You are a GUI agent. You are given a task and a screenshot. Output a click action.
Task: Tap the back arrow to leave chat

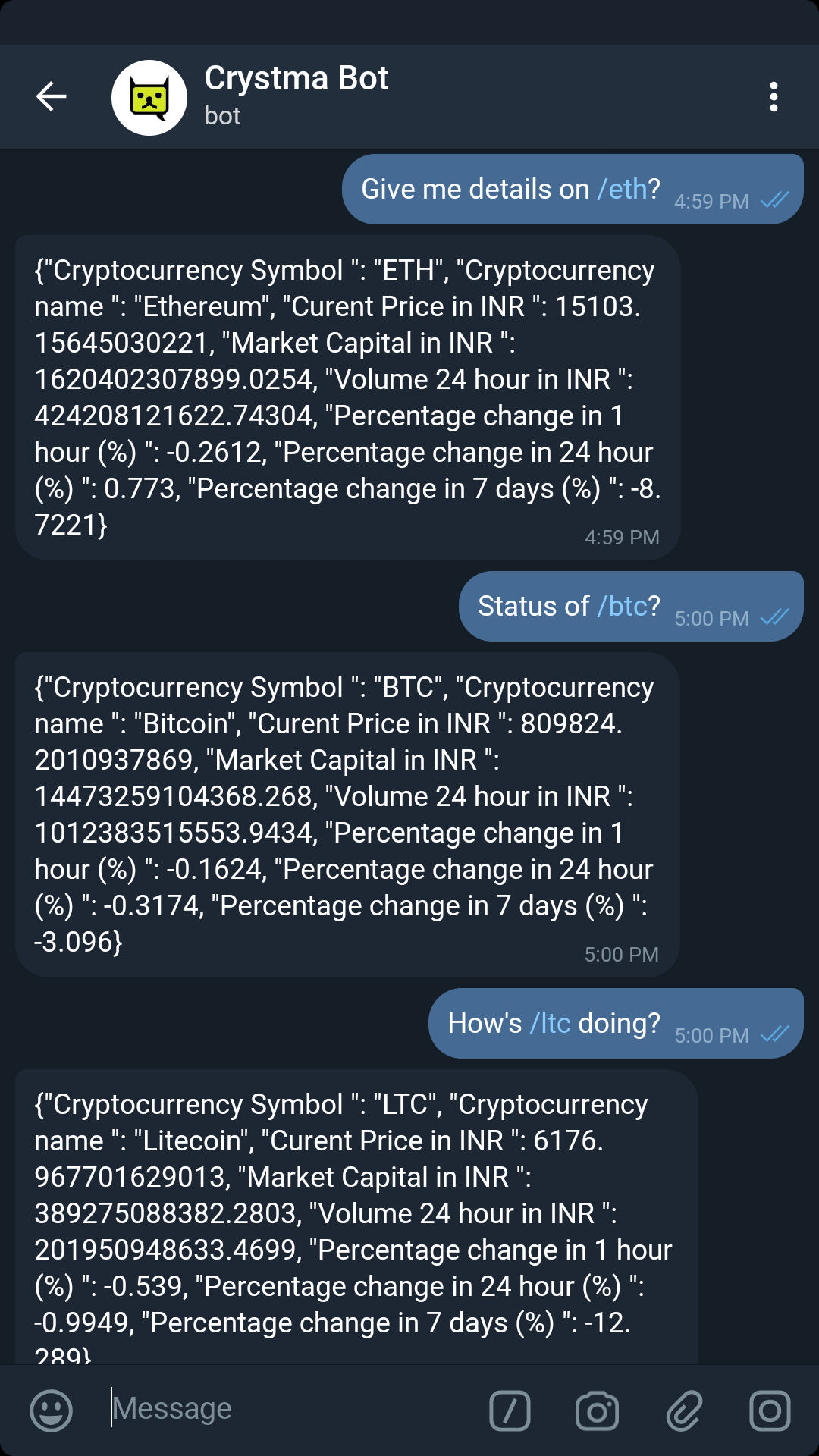(x=51, y=96)
